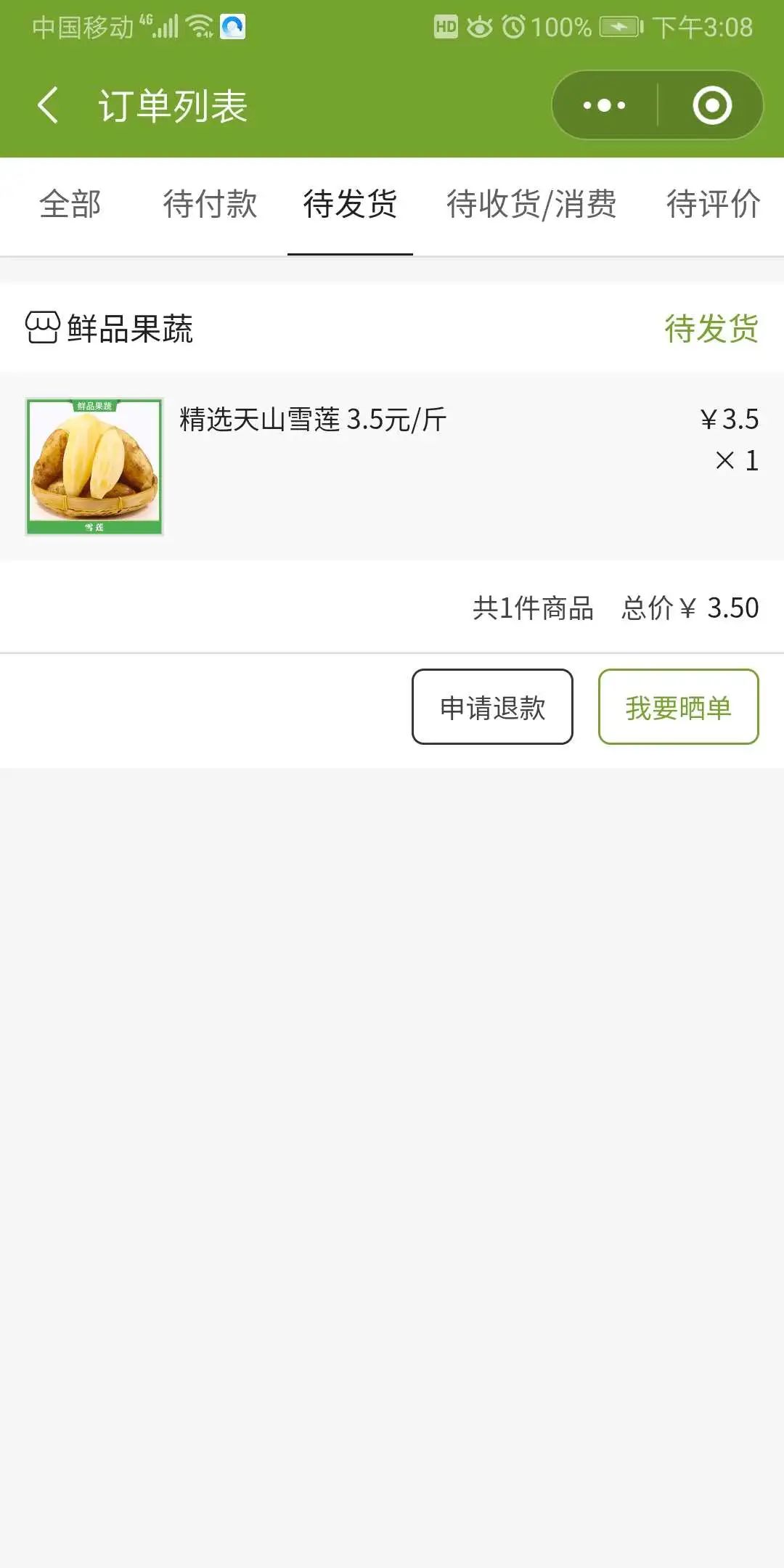Image resolution: width=784 pixels, height=1568 pixels.
Task: Tap the 申请退款 button
Action: [x=492, y=707]
